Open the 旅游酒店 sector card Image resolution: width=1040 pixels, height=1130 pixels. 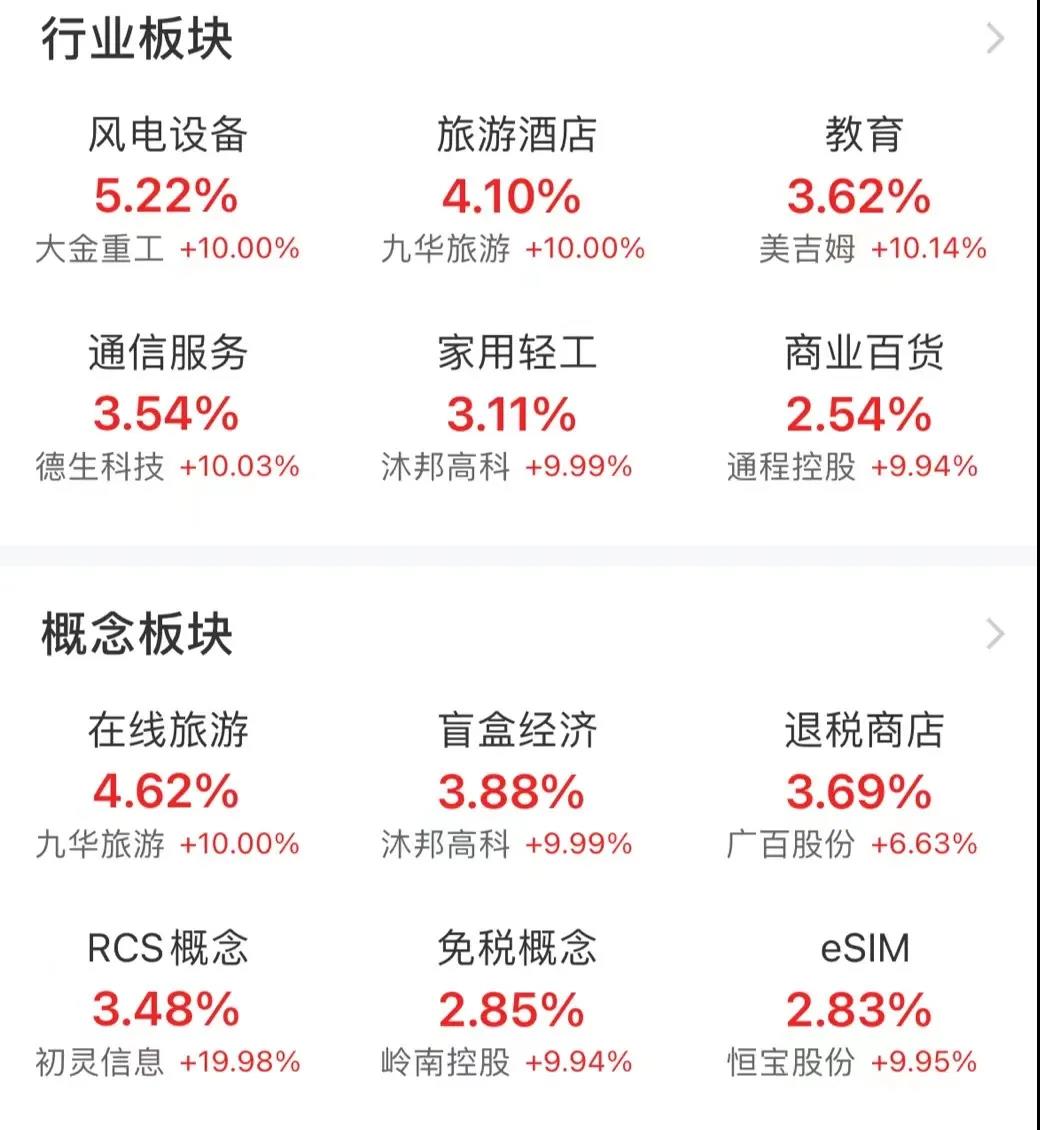pos(513,193)
